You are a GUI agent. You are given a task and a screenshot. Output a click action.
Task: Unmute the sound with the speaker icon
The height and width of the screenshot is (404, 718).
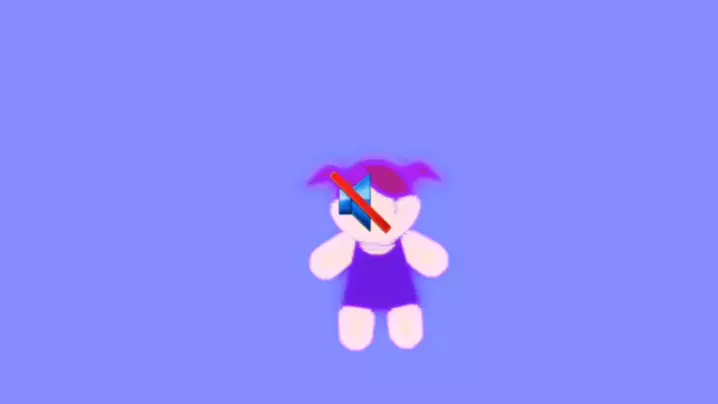click(359, 199)
